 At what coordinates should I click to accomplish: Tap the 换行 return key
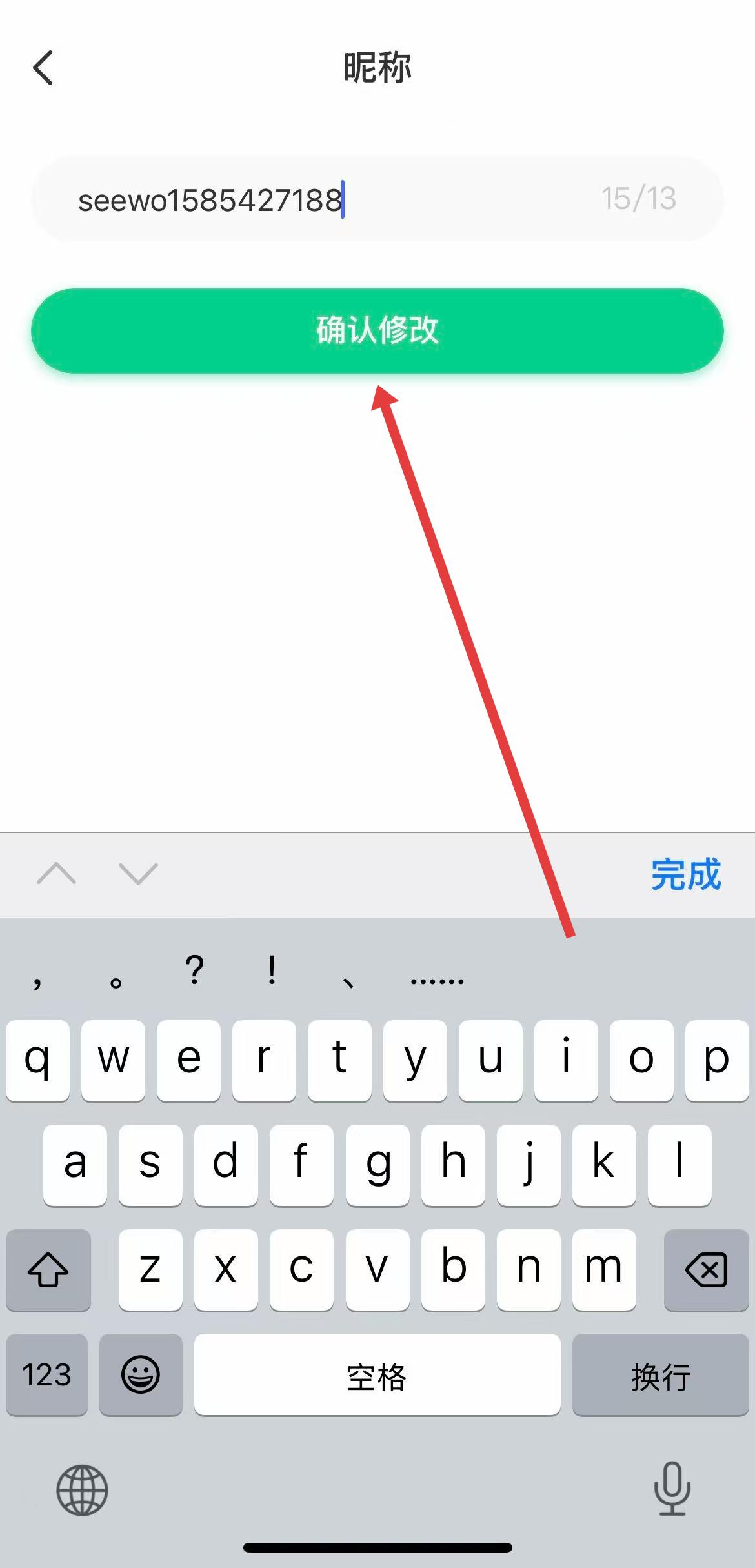[660, 1374]
